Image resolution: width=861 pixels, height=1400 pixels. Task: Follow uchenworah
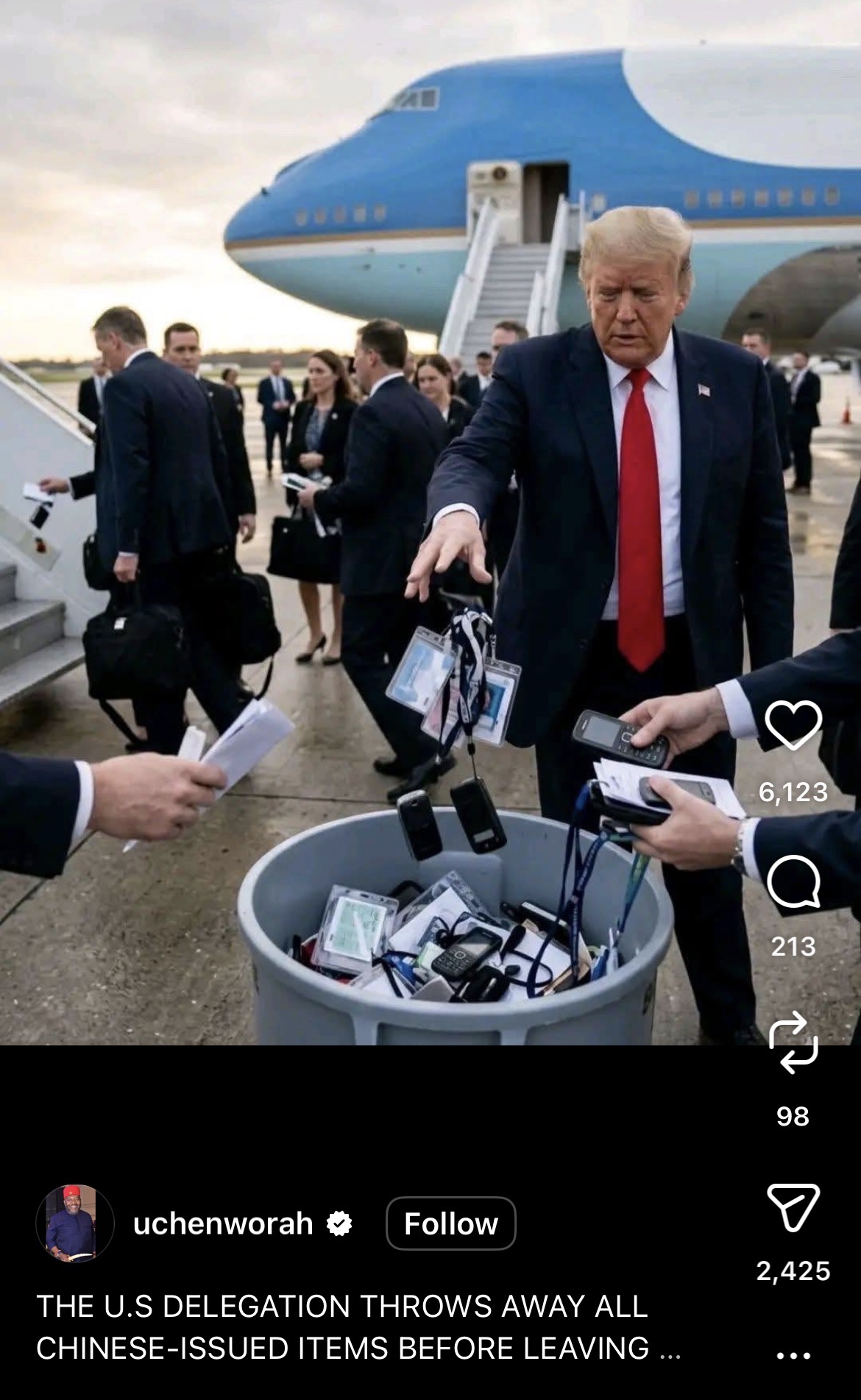point(450,1223)
